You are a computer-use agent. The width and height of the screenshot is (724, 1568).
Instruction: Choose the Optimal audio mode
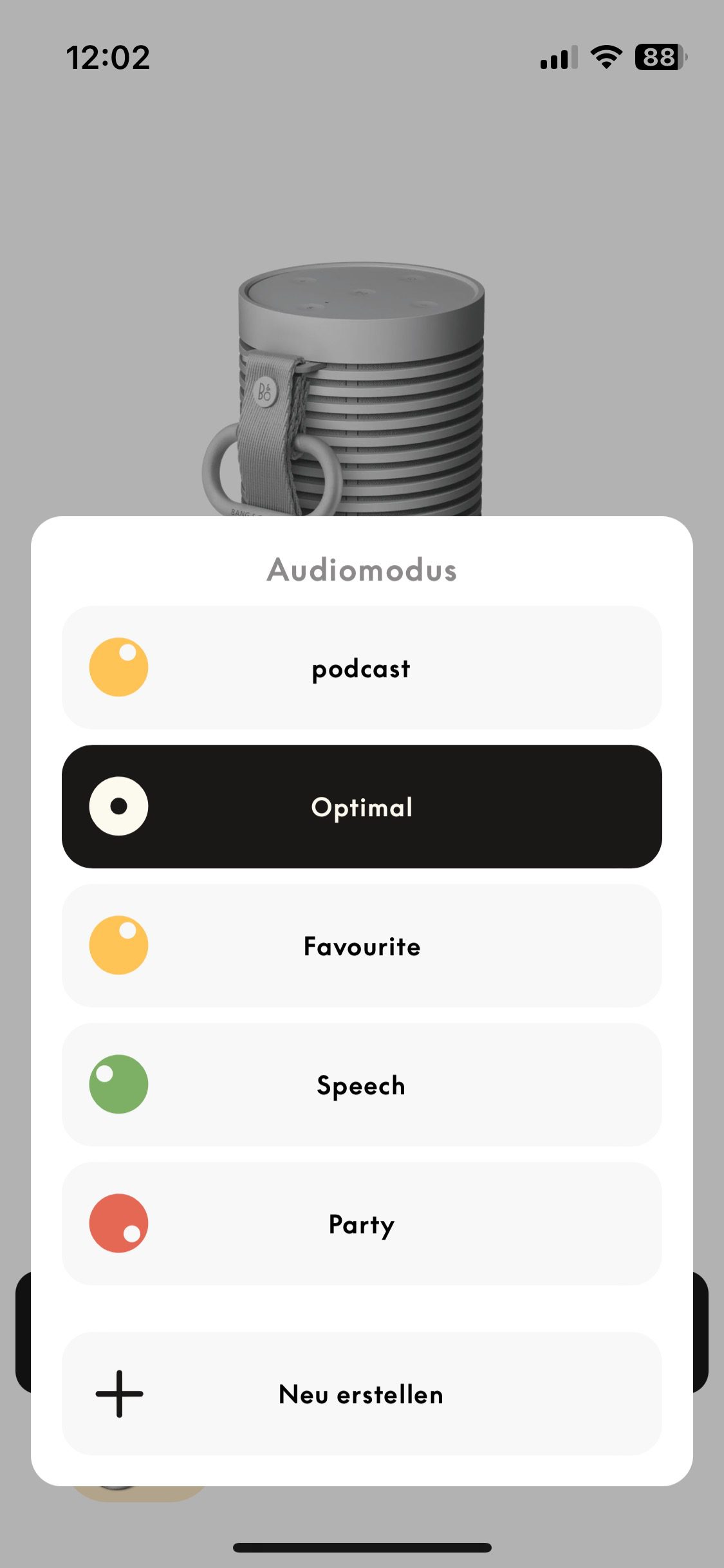pyautogui.click(x=362, y=807)
